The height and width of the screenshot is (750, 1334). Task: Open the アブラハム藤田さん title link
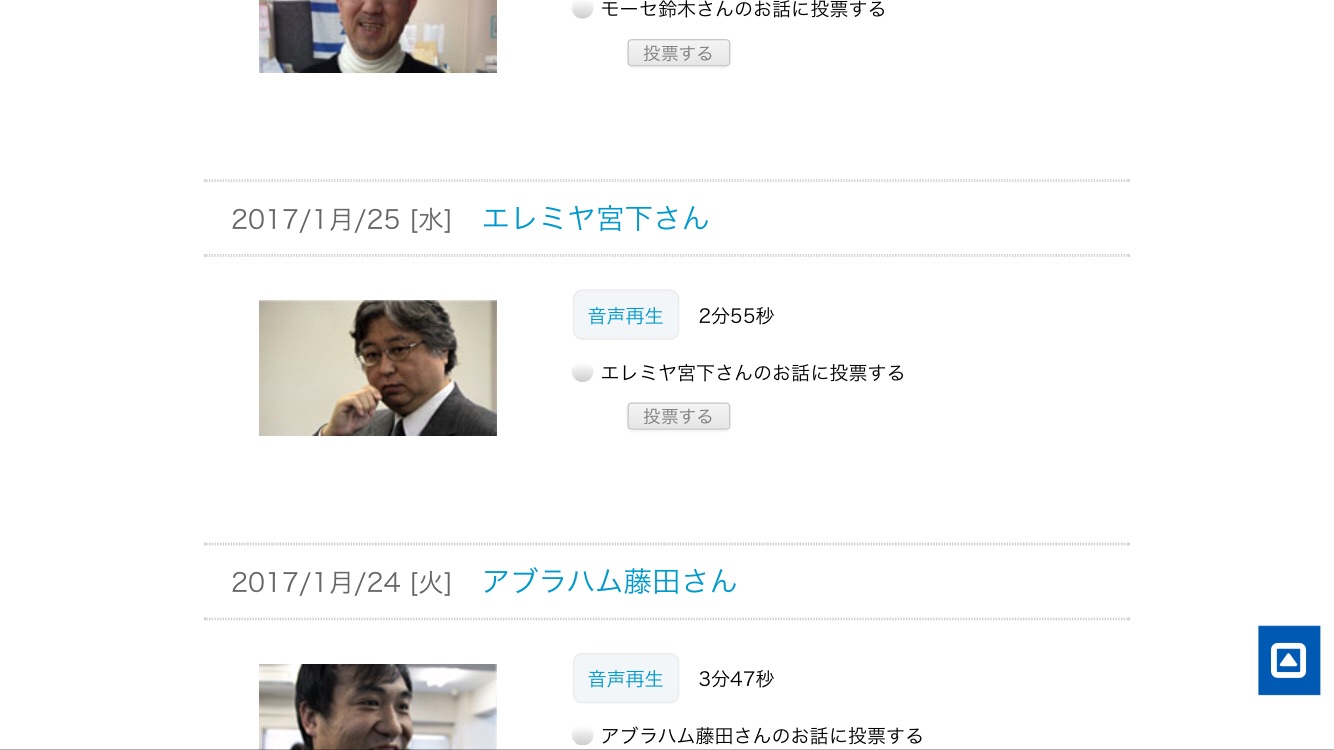point(609,581)
